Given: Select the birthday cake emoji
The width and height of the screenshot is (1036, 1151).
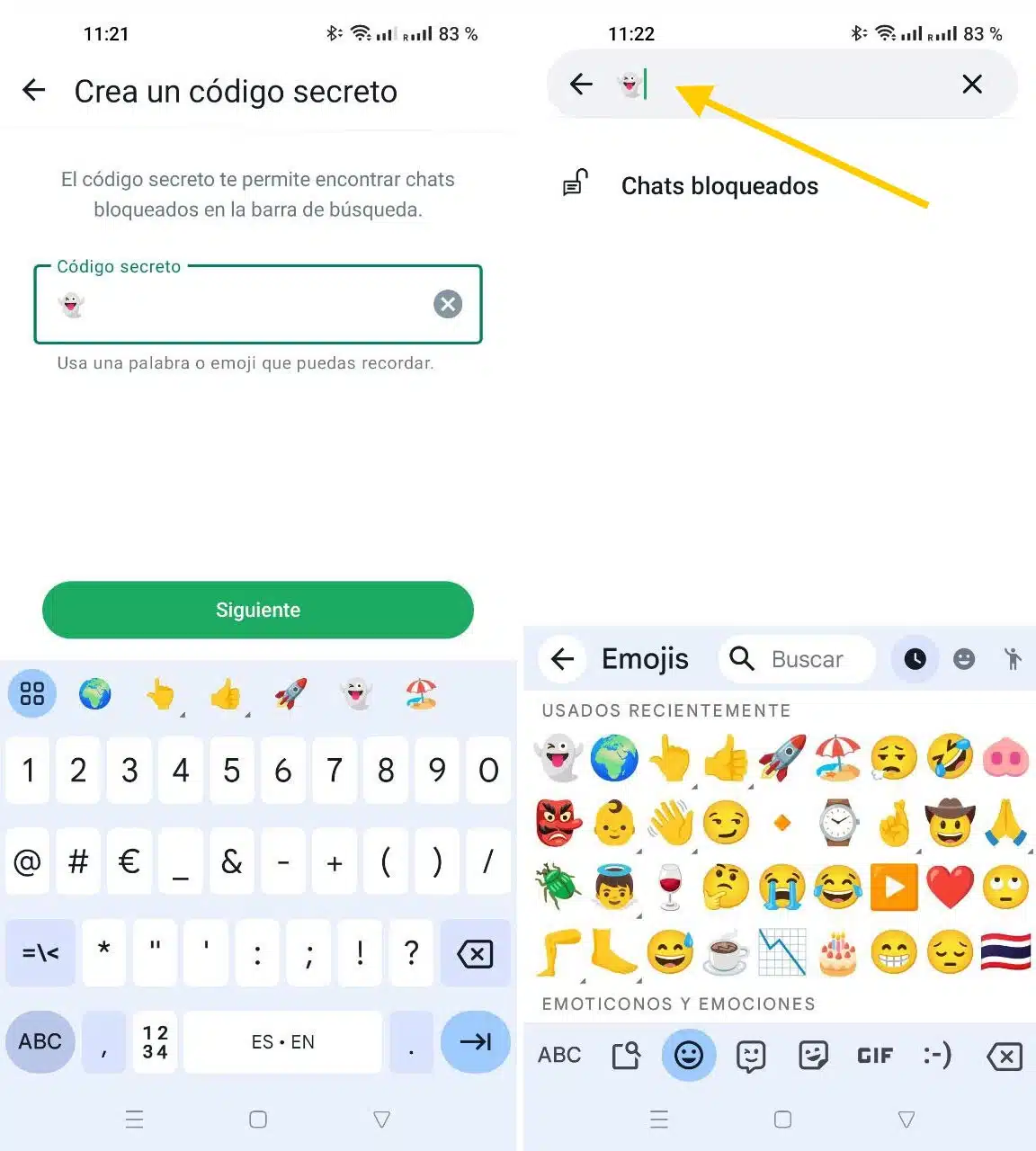Looking at the screenshot, I should 838,953.
